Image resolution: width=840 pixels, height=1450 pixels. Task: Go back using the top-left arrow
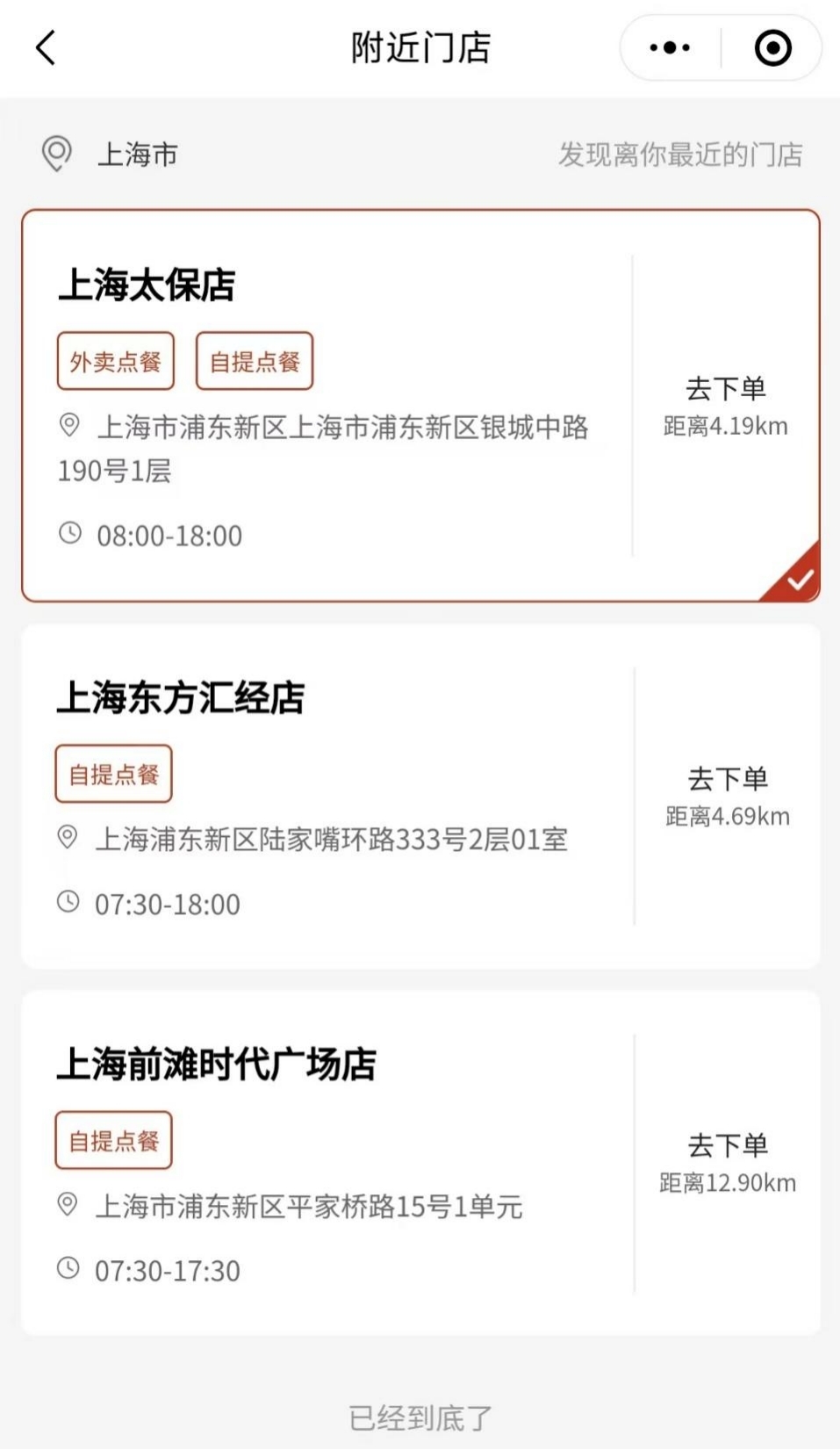pyautogui.click(x=46, y=47)
